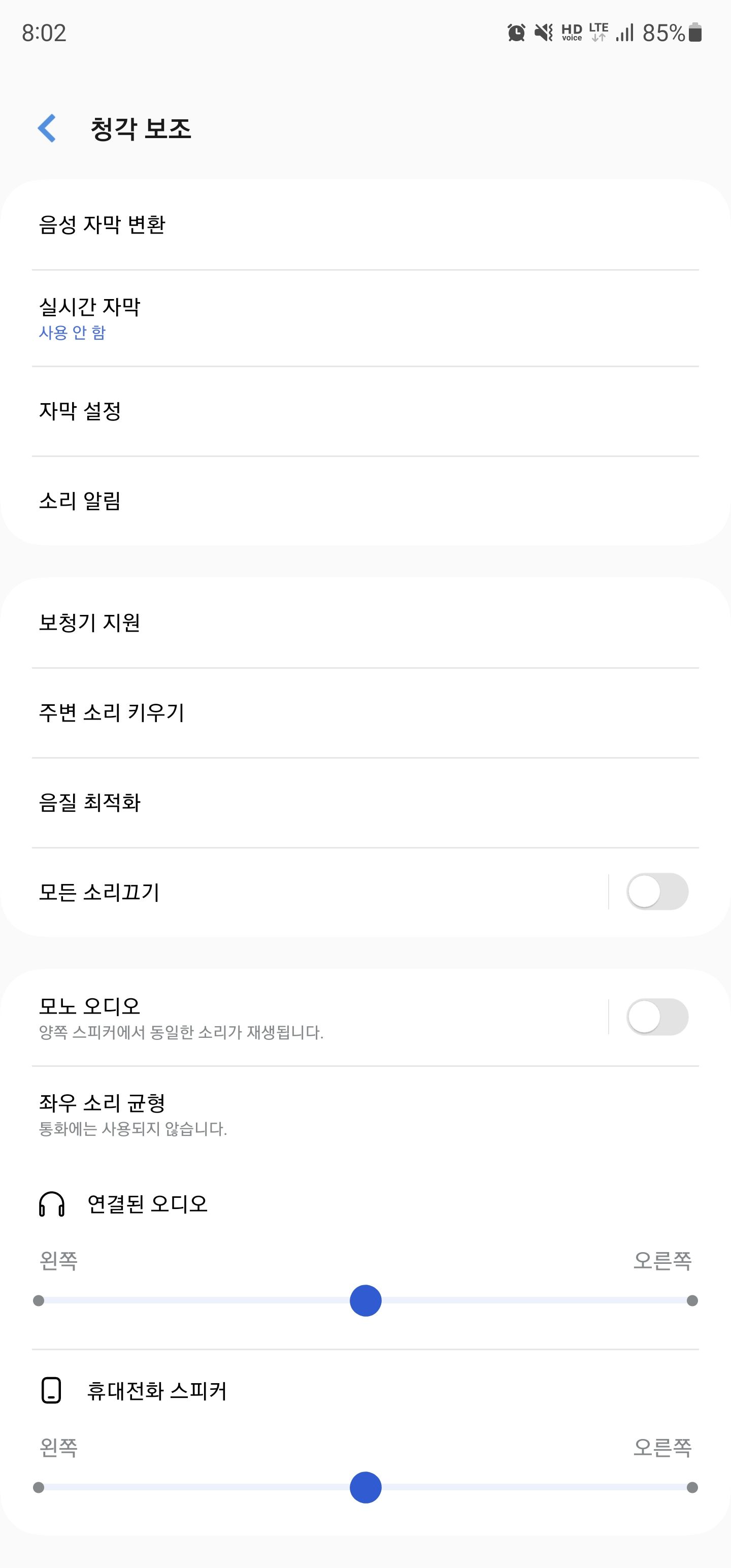Open 자막 설정
731x1568 pixels.
coord(365,411)
